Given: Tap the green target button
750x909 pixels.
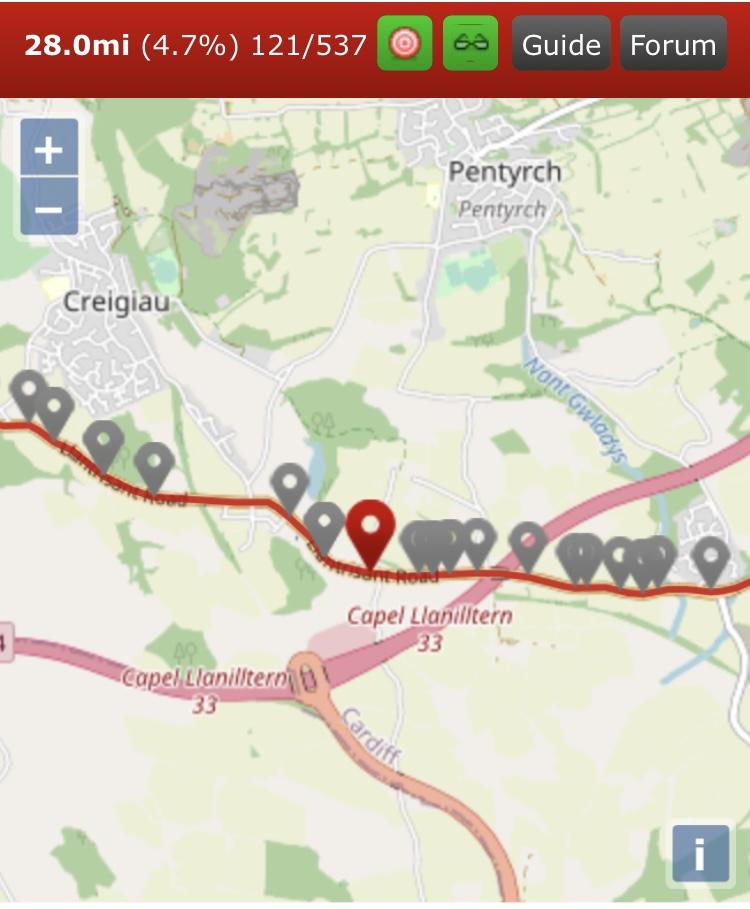Looking at the screenshot, I should (x=404, y=44).
